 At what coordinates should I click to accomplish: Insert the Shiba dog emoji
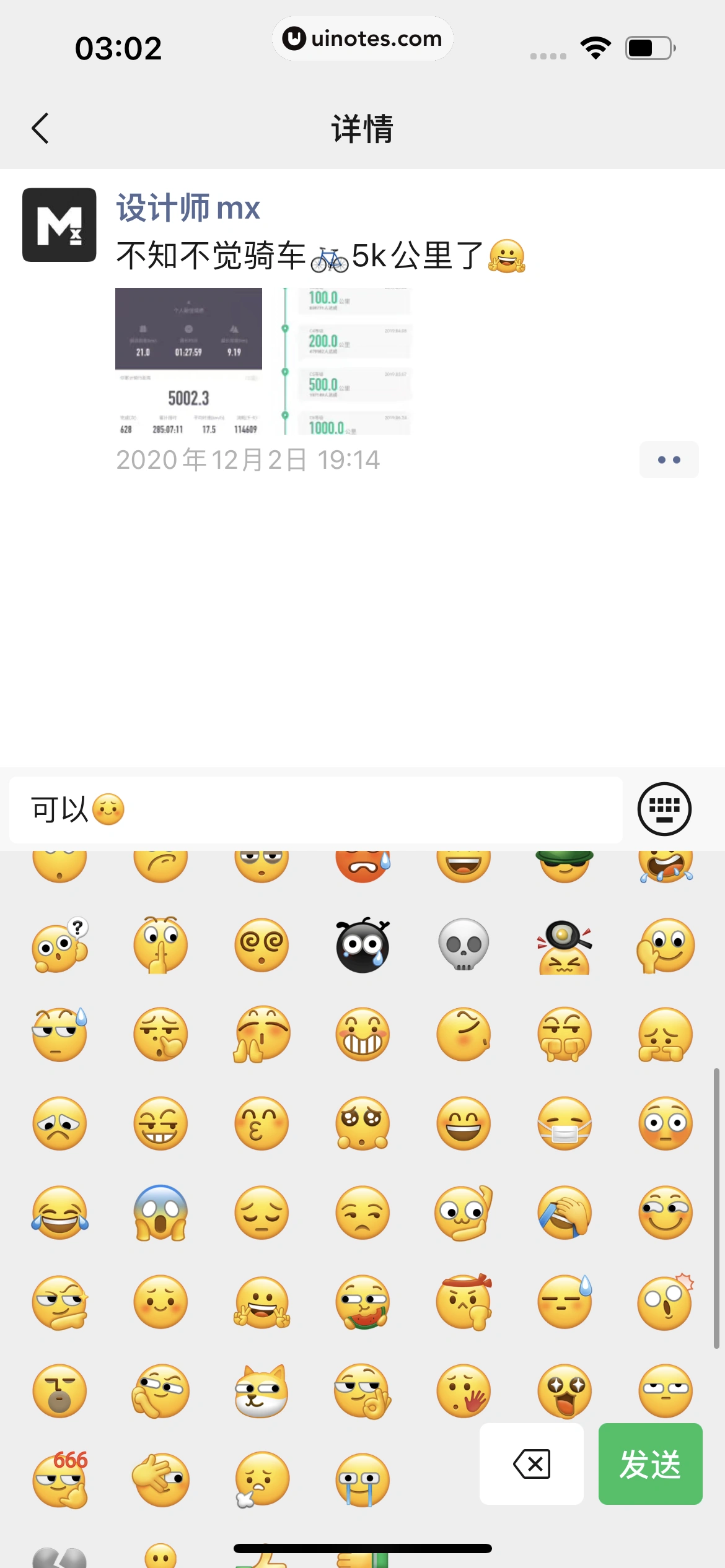(261, 1391)
